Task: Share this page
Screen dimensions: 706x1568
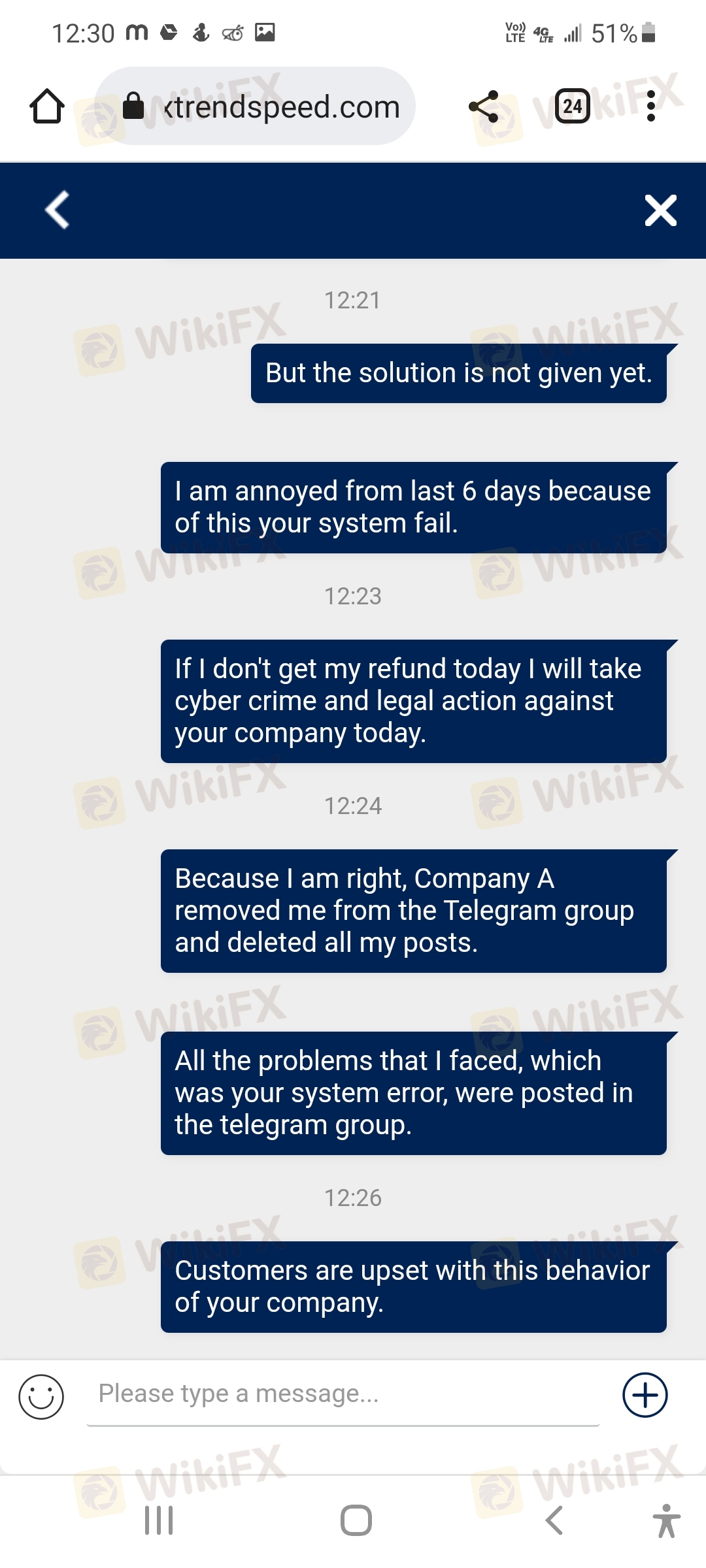Action: click(x=484, y=106)
